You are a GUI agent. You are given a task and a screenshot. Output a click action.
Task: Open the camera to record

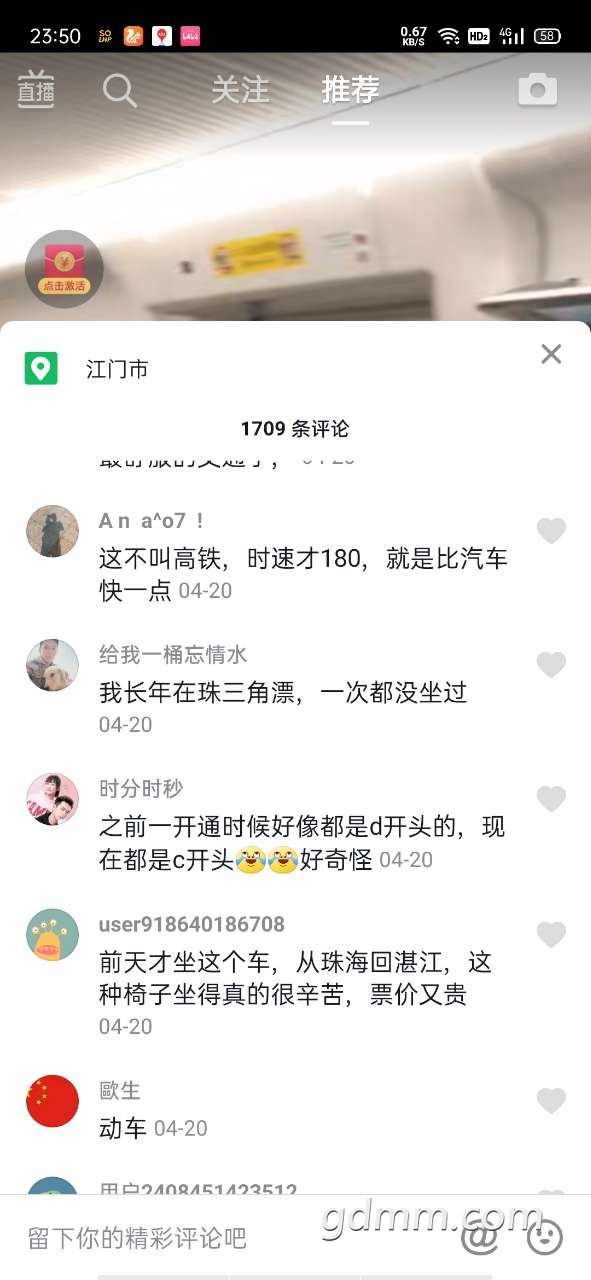pos(537,90)
